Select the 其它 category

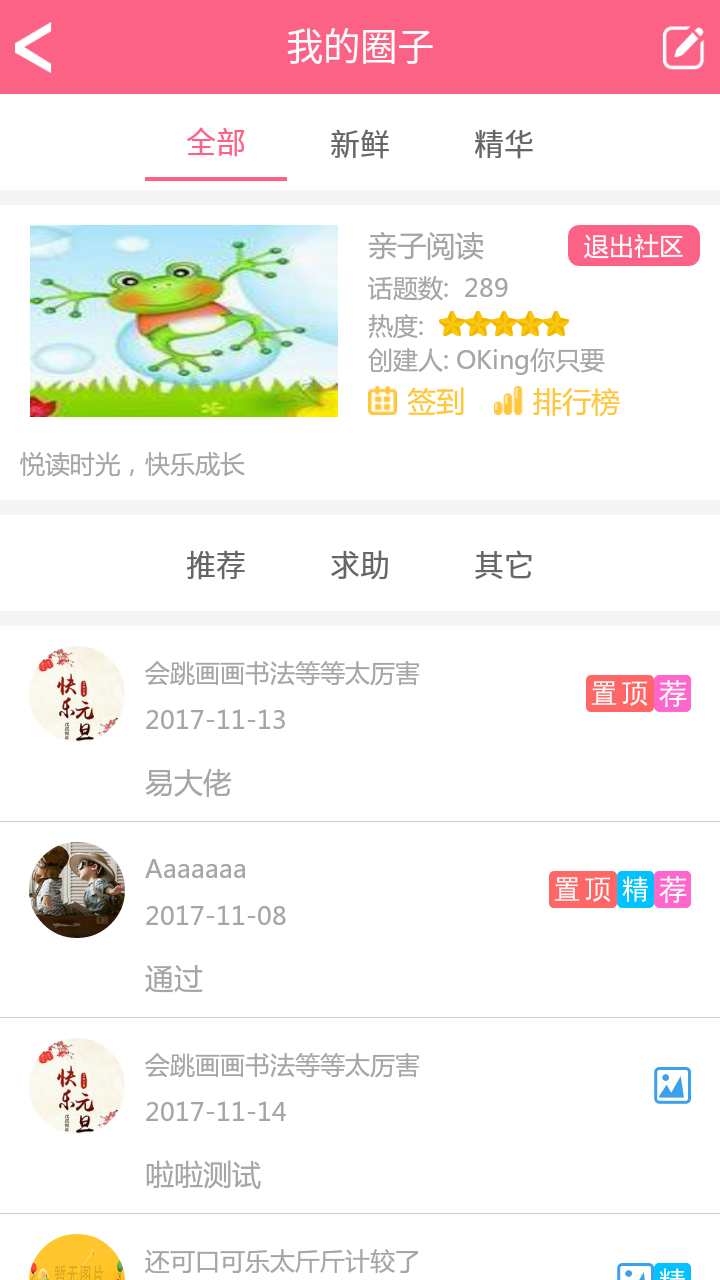(x=504, y=566)
